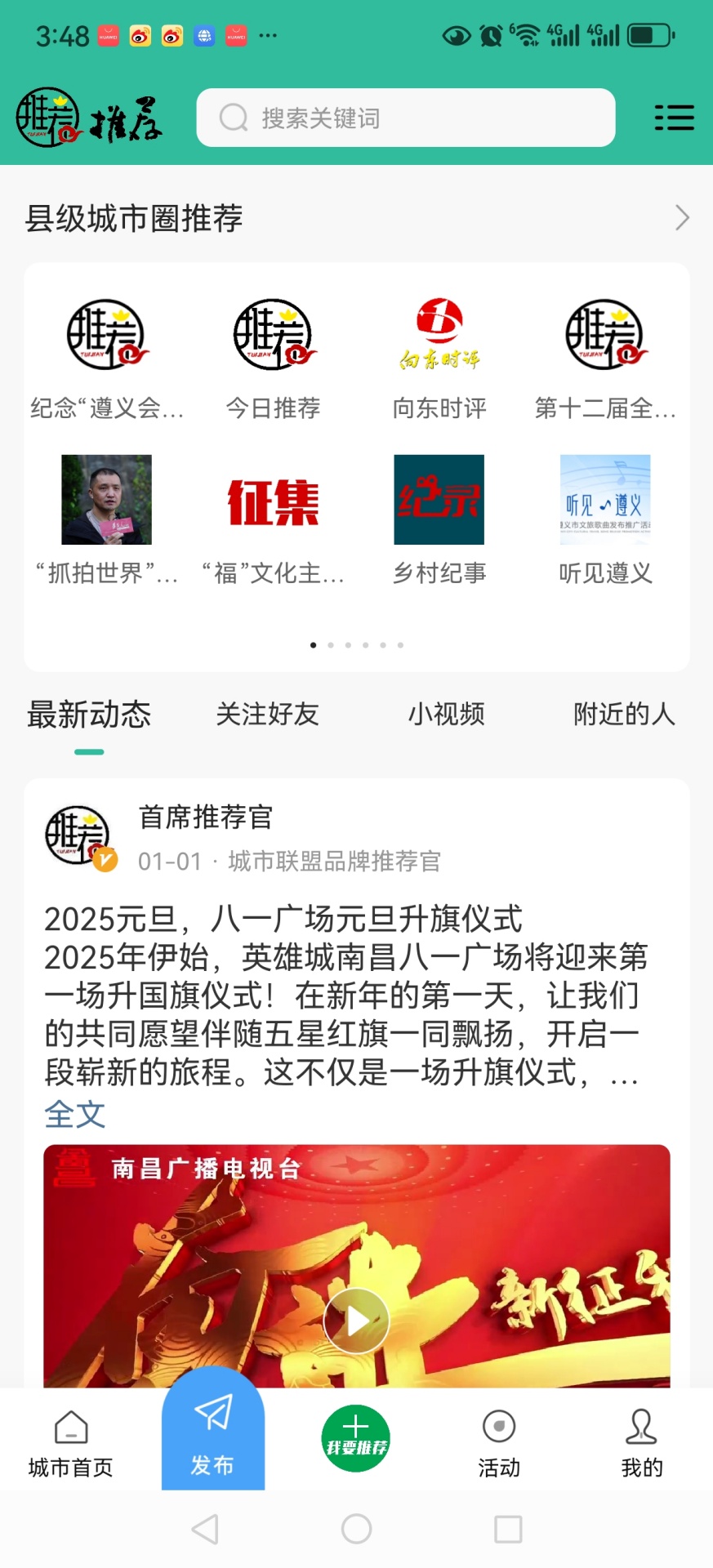This screenshot has width=713, height=1568.
Task: Select the 抓拍世界 thumbnail icon
Action: [x=107, y=500]
